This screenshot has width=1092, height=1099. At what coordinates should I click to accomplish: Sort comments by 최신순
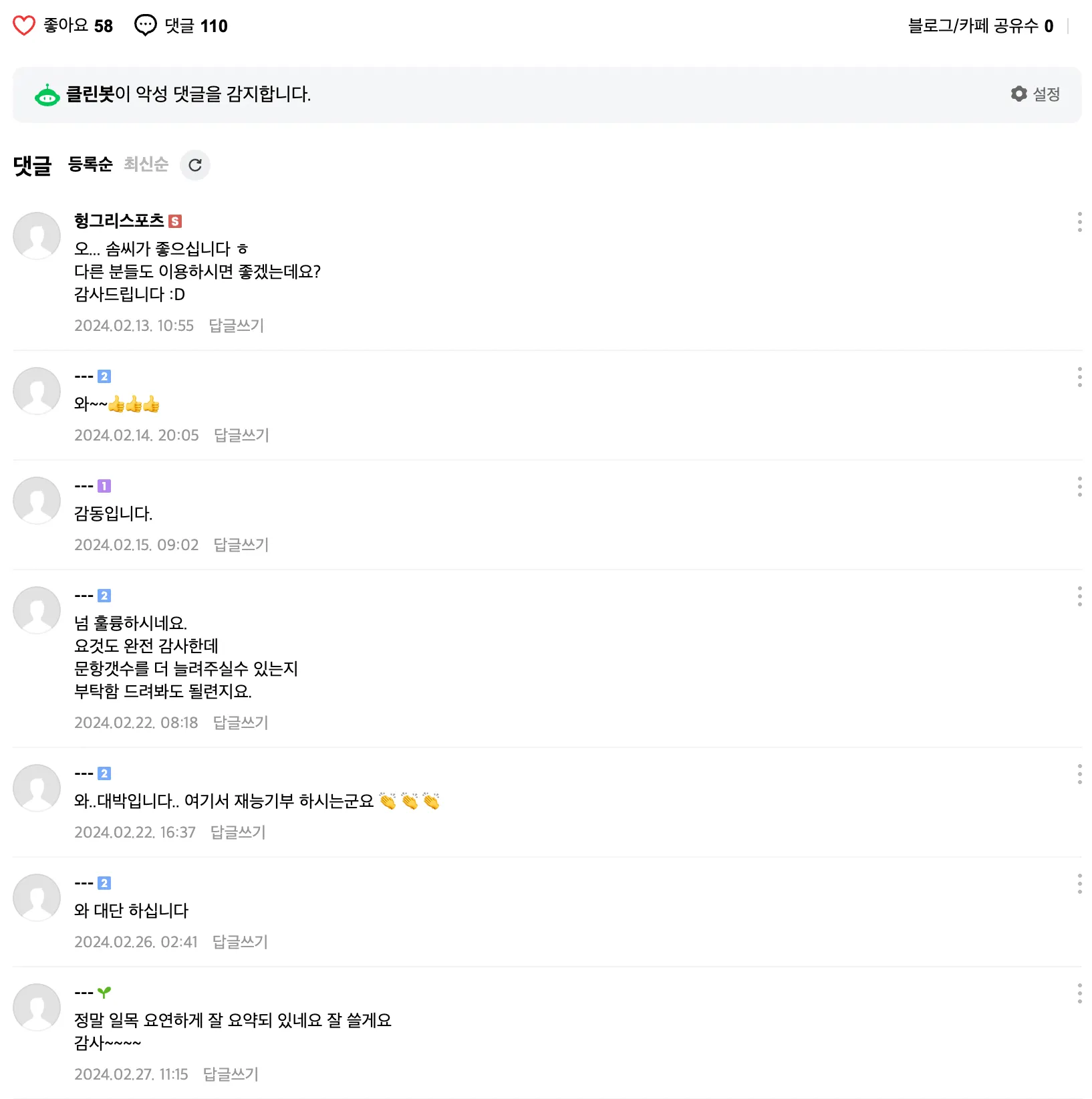tap(146, 164)
